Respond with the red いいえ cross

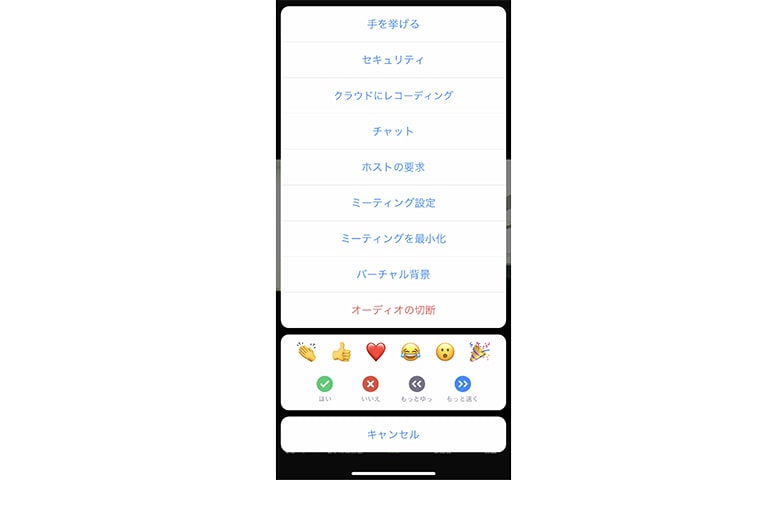point(370,384)
